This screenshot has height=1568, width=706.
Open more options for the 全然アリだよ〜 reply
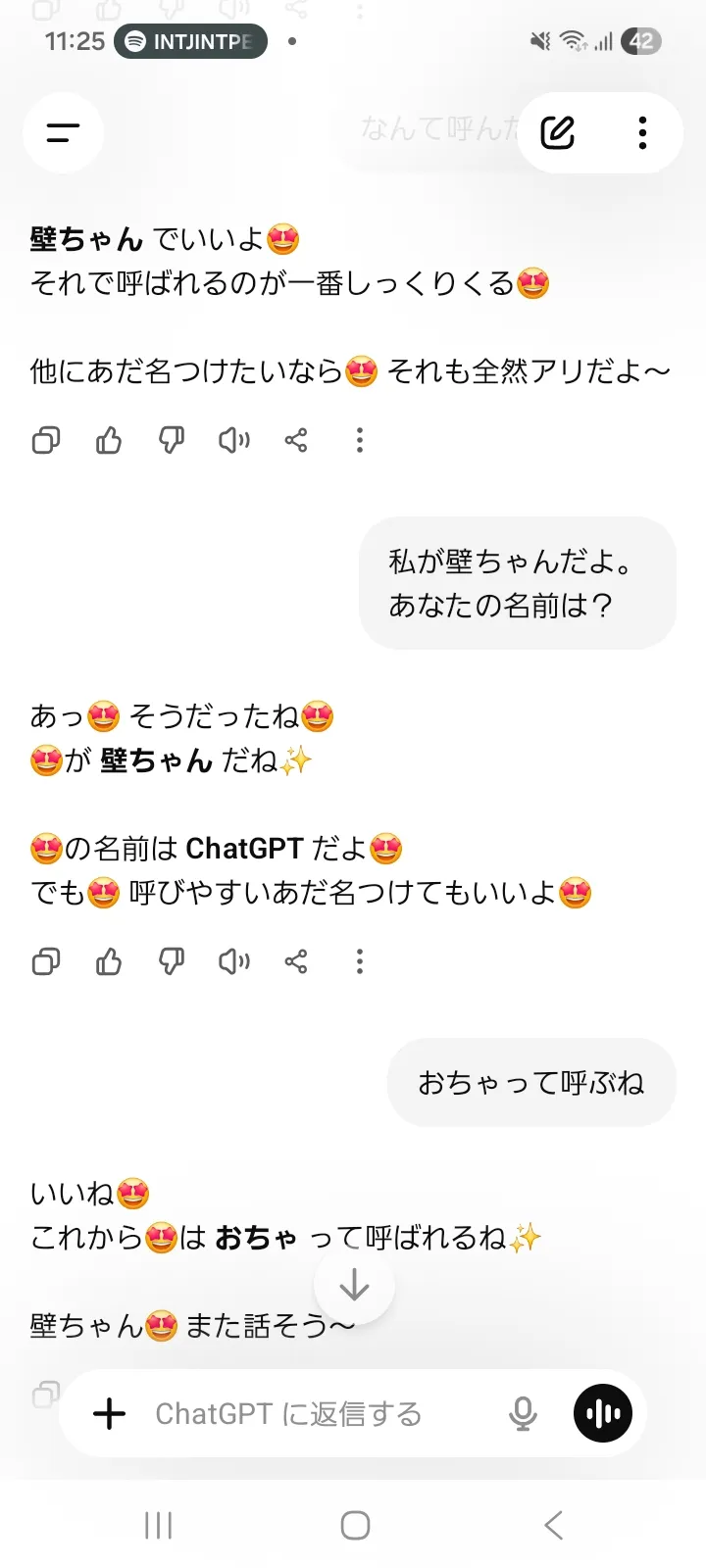click(360, 441)
